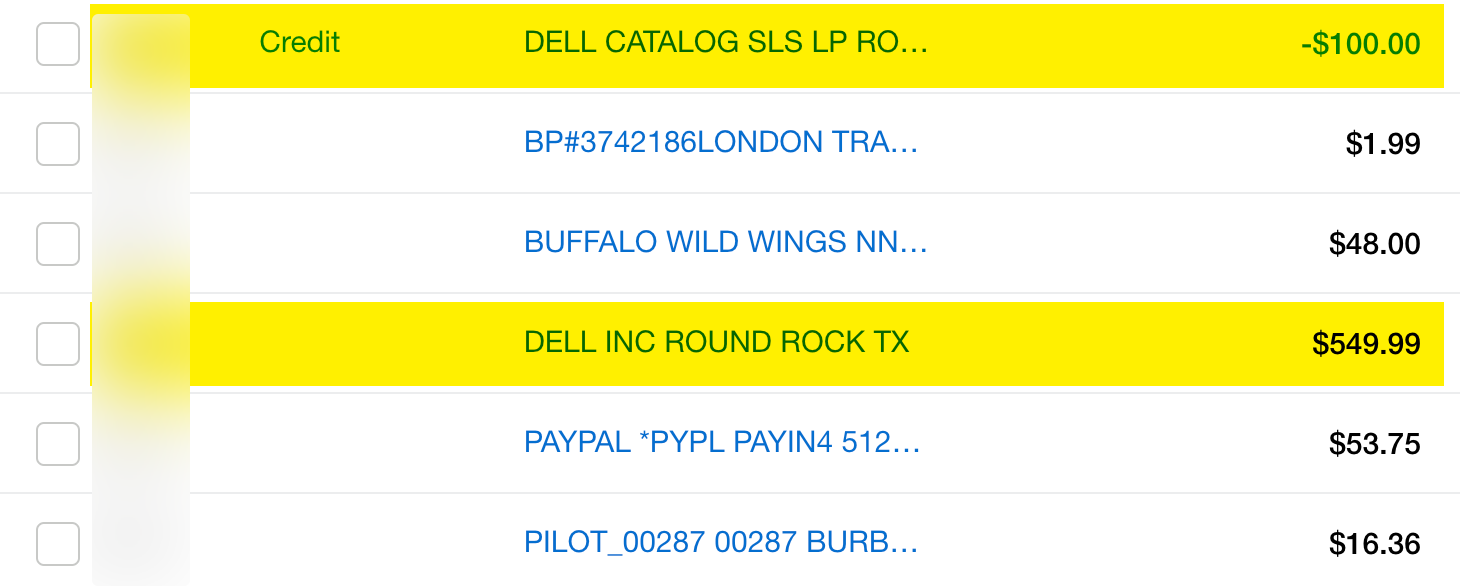Open the BUFFALO WILD WINGS transaction
1460x586 pixels.
tap(726, 243)
